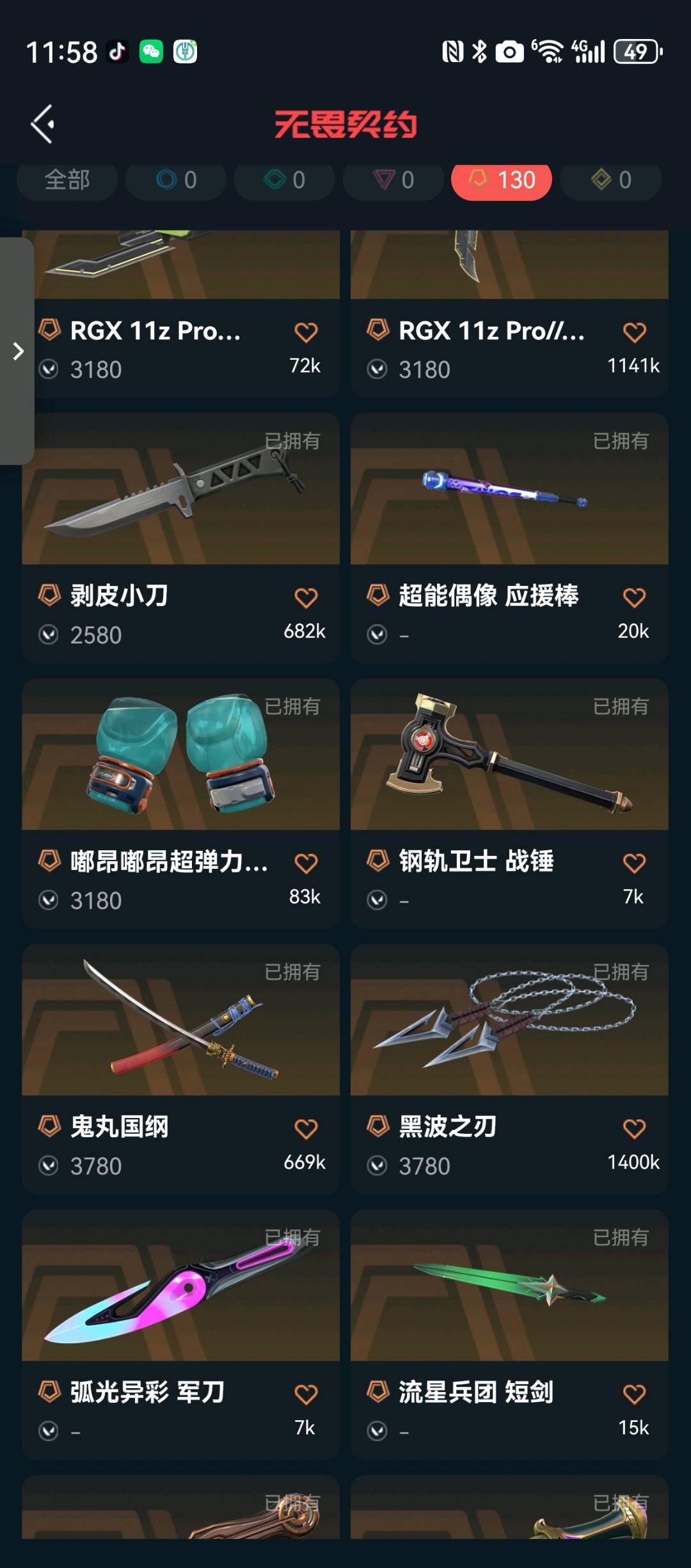Favorite the 剥皮小刀 skin
Viewport: 691px width, 1568px height.
306,597
